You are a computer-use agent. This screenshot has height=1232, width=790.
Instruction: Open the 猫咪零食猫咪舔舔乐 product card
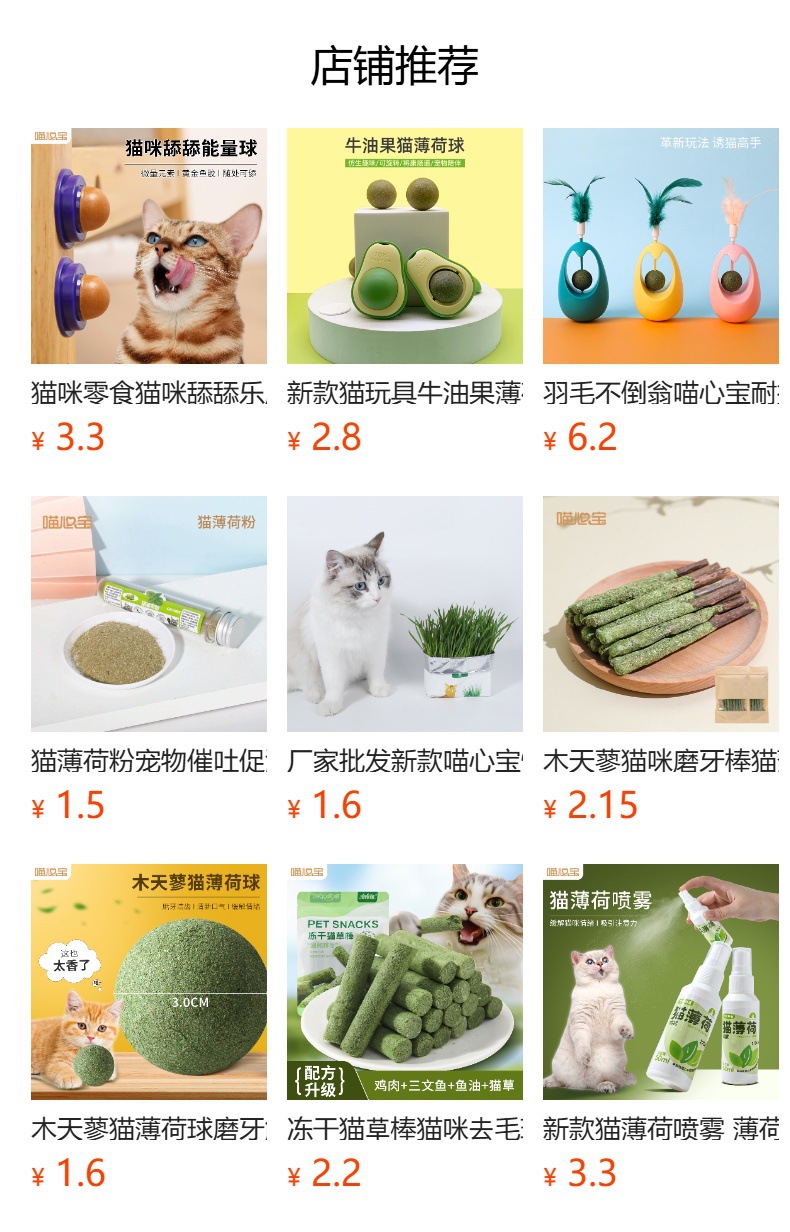coord(149,293)
